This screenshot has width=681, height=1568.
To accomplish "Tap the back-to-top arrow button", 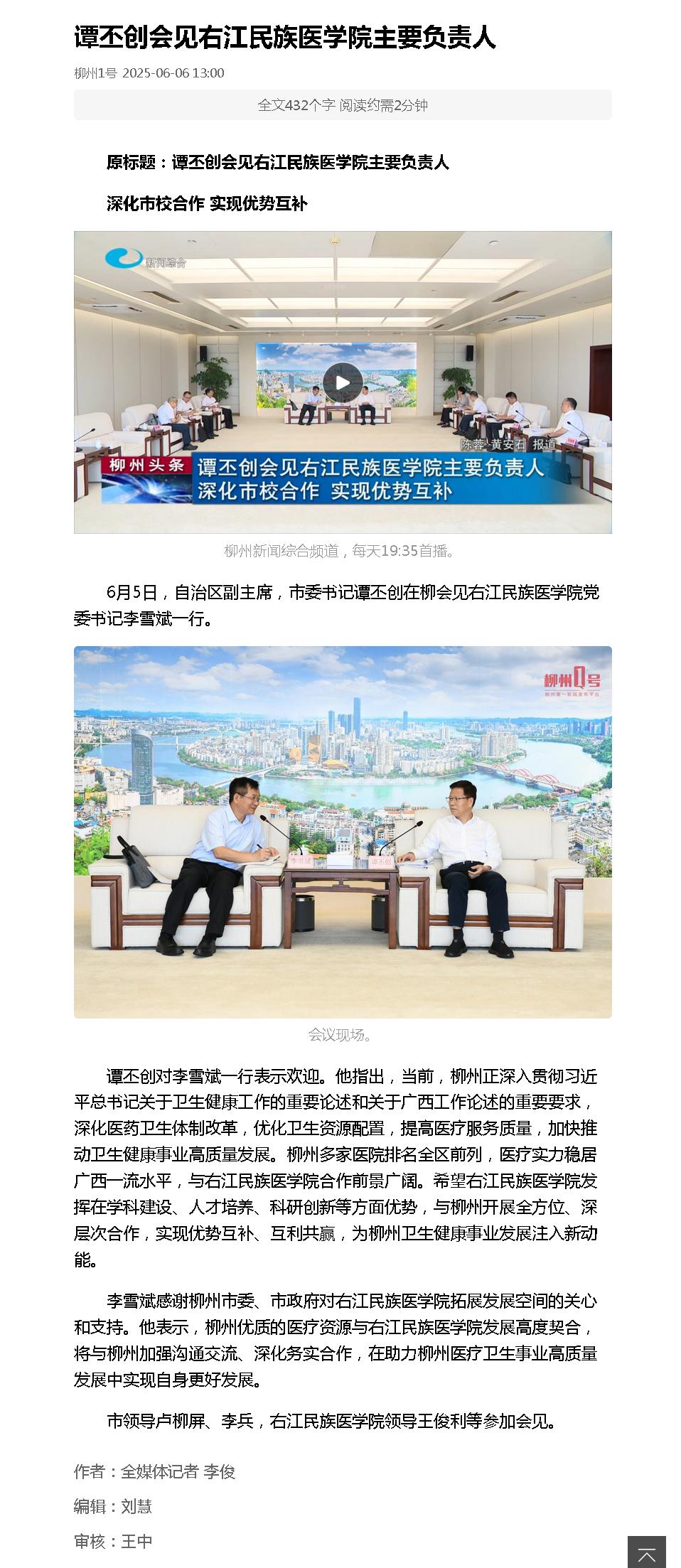I will coord(646,1552).
